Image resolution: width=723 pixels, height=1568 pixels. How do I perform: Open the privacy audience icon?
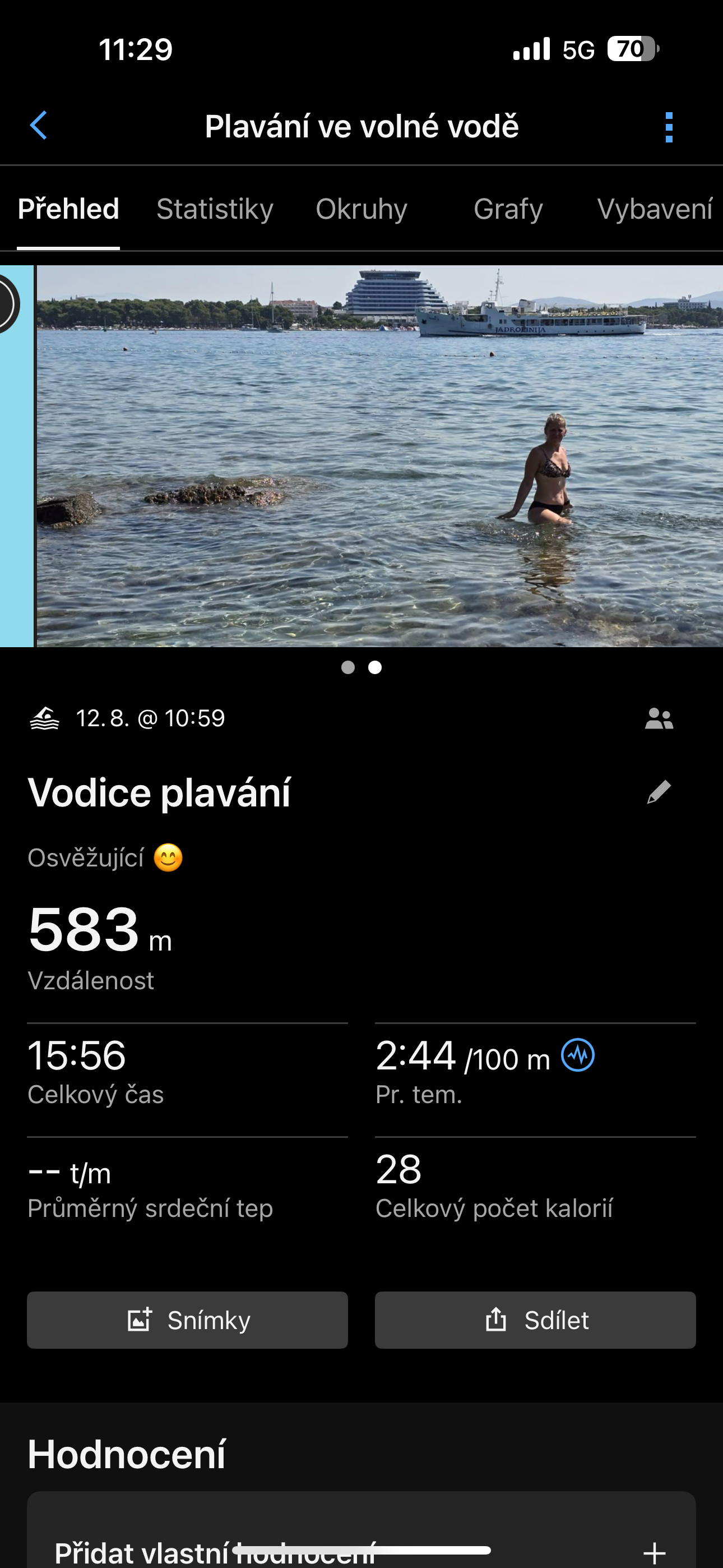coord(659,718)
